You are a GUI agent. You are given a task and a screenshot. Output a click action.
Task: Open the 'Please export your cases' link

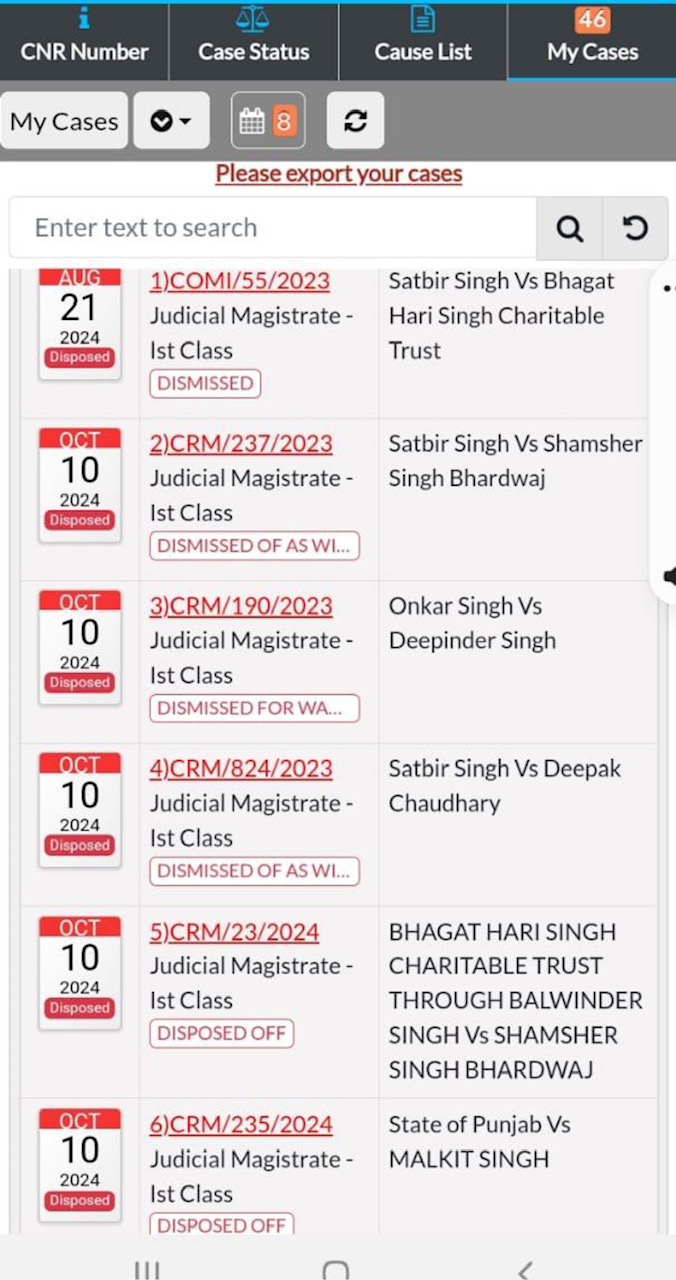coord(338,174)
